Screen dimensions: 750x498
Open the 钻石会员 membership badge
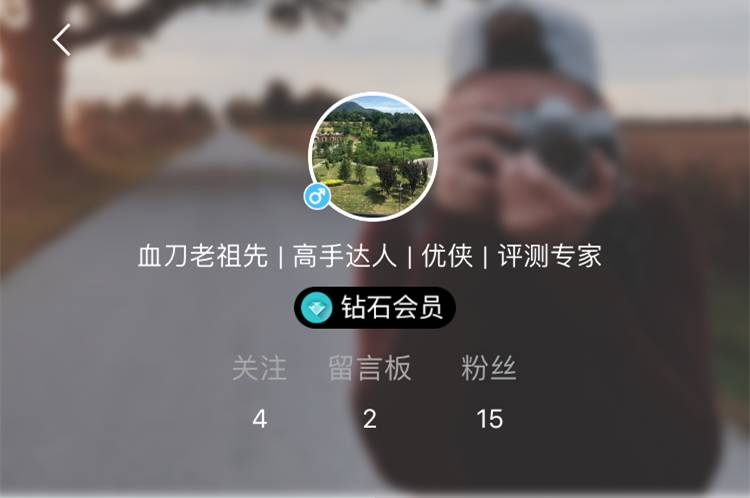pyautogui.click(x=375, y=308)
